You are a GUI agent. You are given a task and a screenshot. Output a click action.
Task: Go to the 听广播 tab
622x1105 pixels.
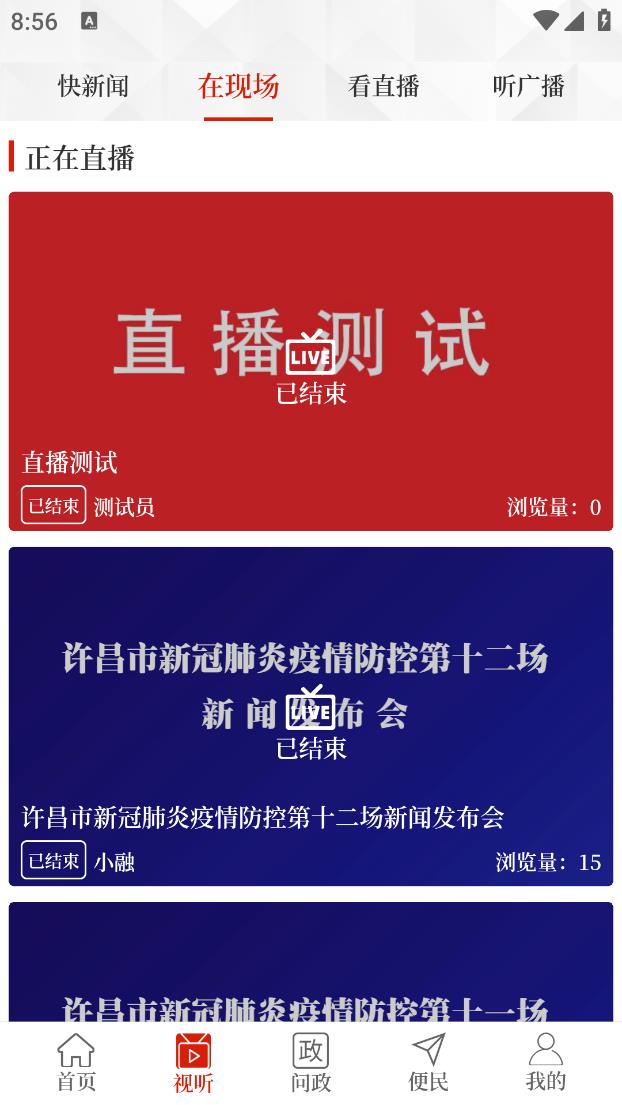click(x=529, y=87)
